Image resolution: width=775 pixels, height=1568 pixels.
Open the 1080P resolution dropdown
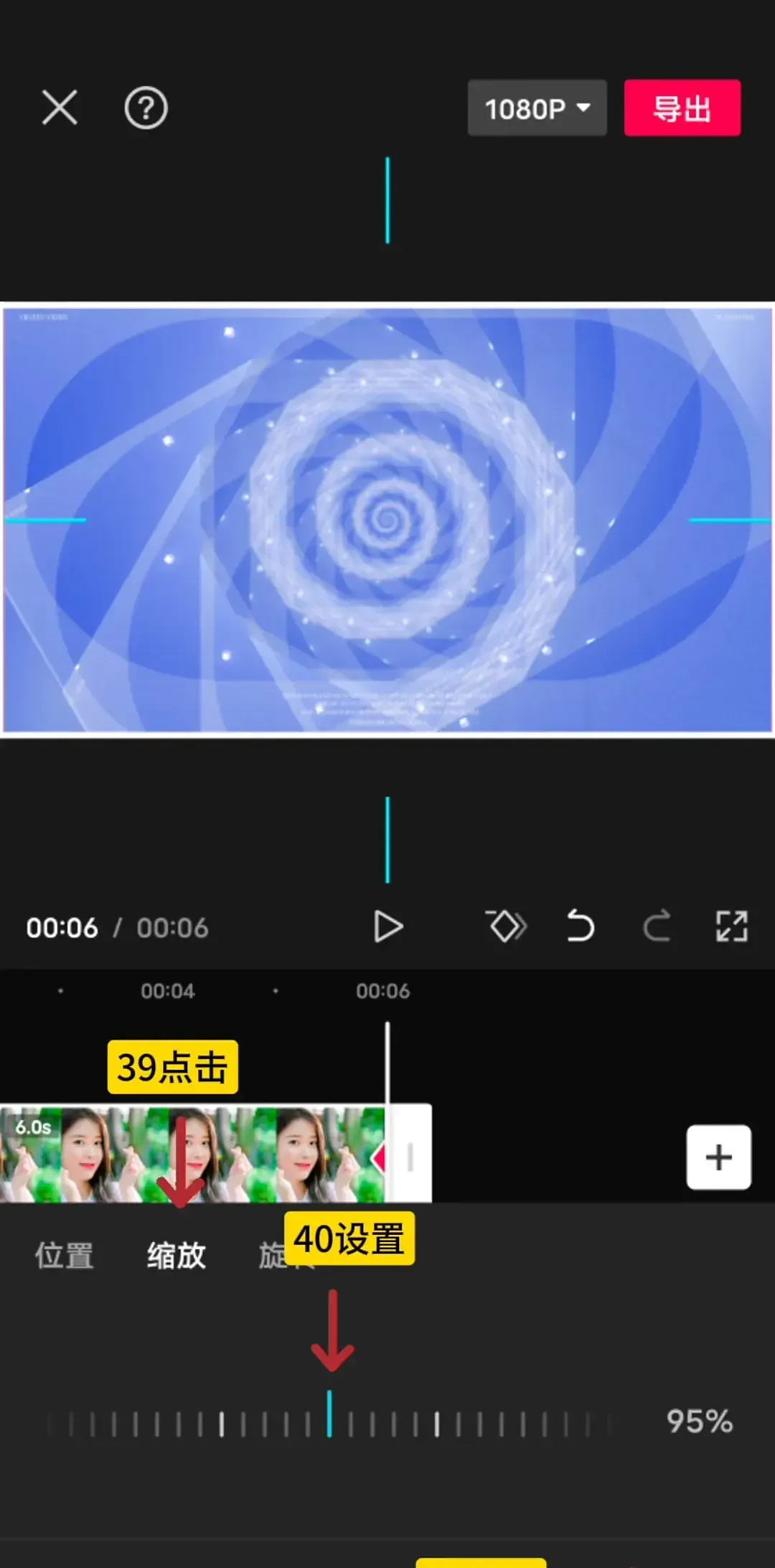537,108
